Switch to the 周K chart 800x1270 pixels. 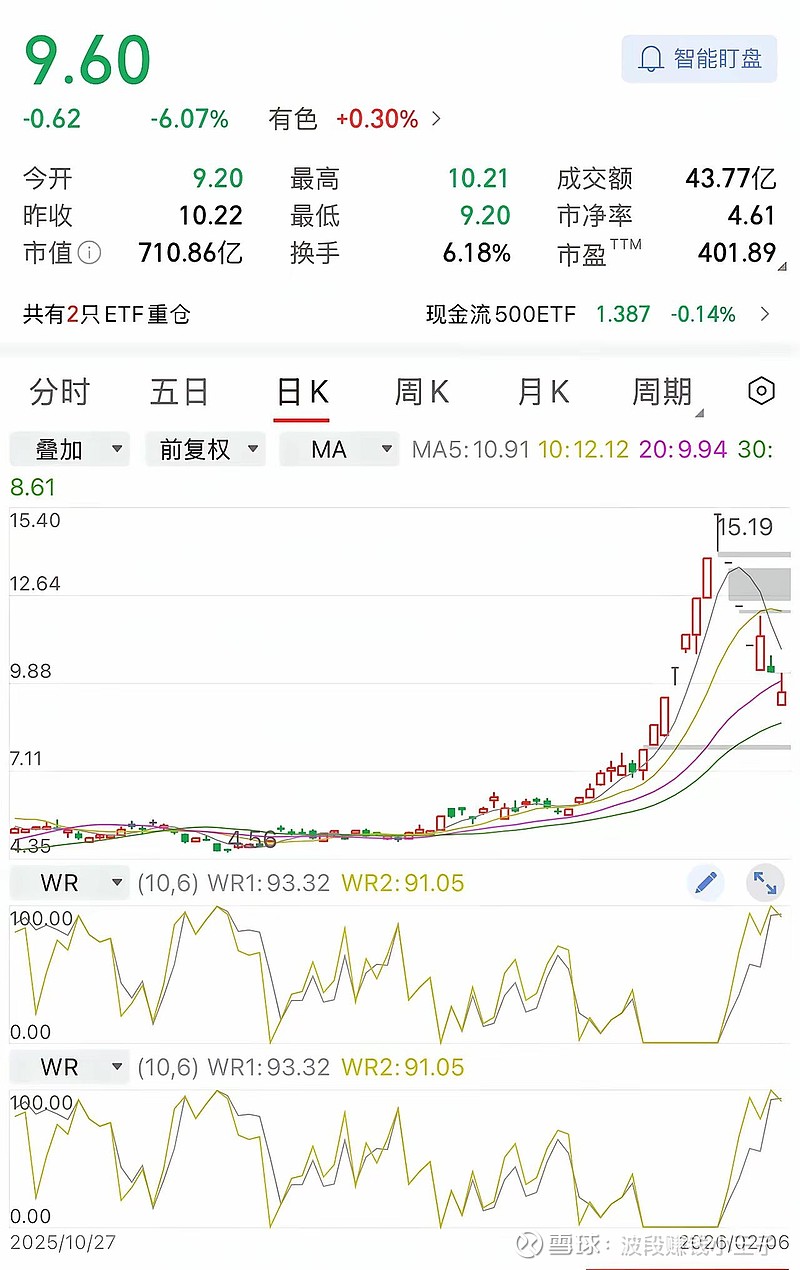click(421, 392)
